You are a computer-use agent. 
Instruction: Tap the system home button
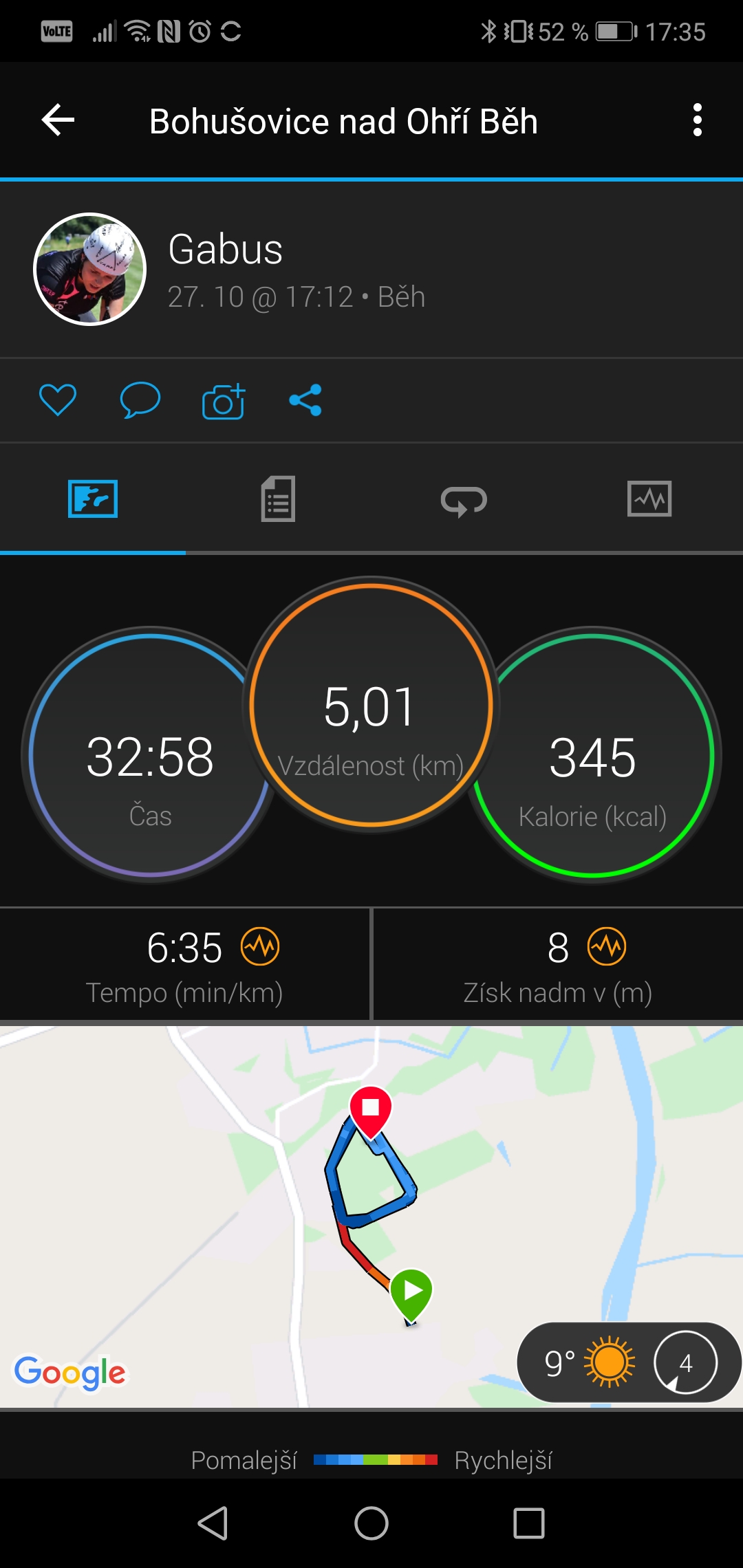[x=371, y=1523]
